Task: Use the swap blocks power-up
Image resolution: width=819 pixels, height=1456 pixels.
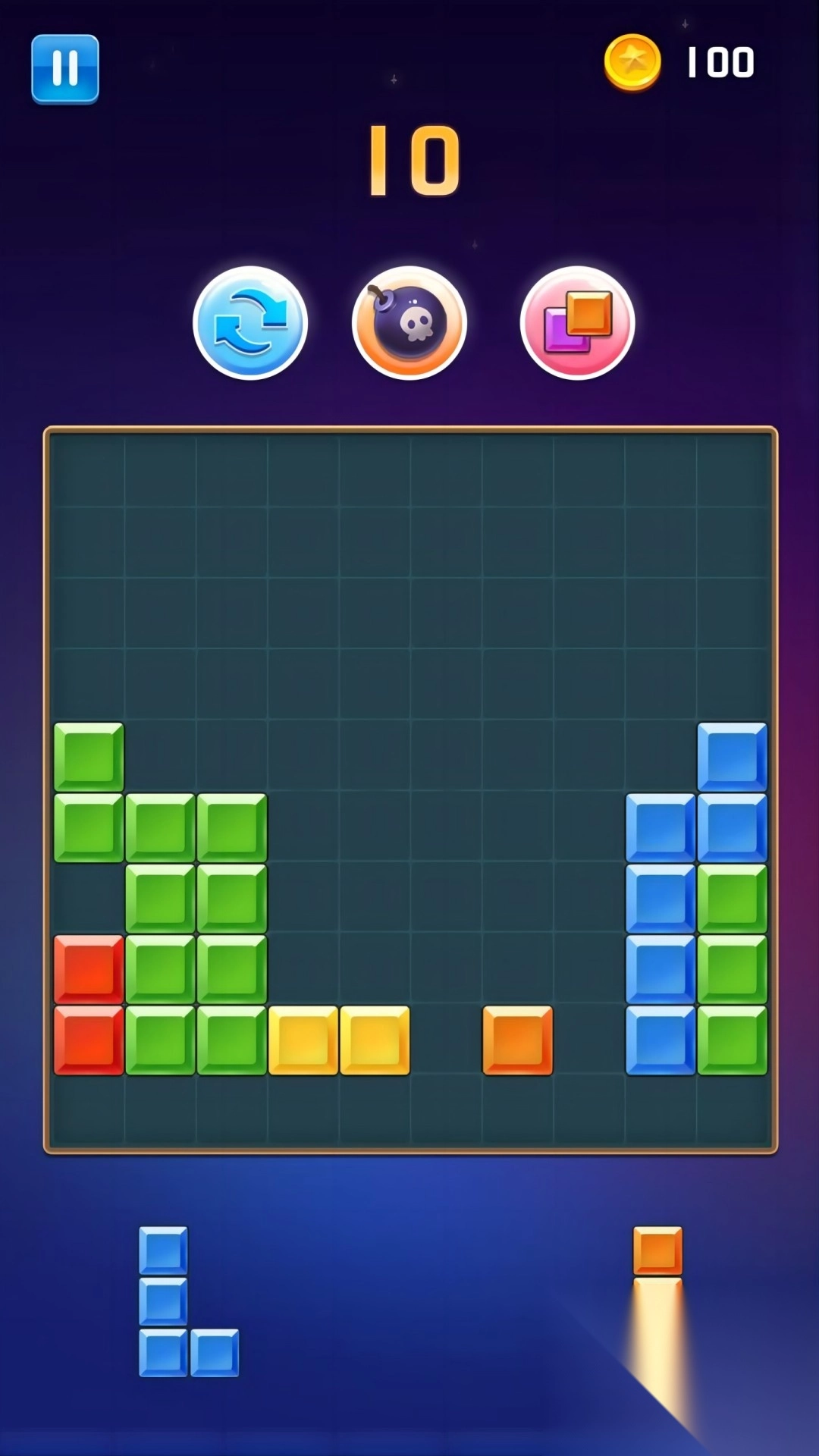Action: click(578, 323)
